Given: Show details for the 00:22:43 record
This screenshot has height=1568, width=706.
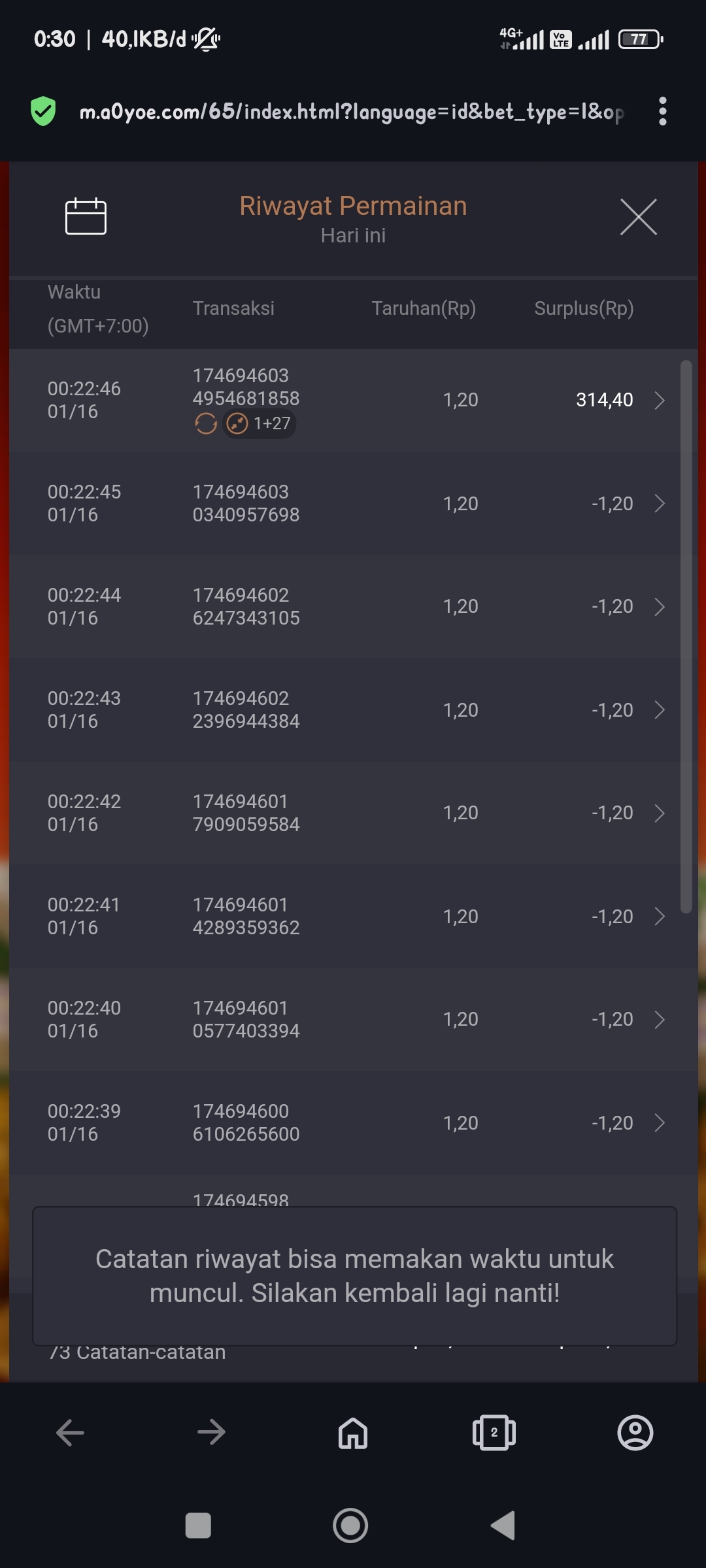Looking at the screenshot, I should [x=659, y=710].
